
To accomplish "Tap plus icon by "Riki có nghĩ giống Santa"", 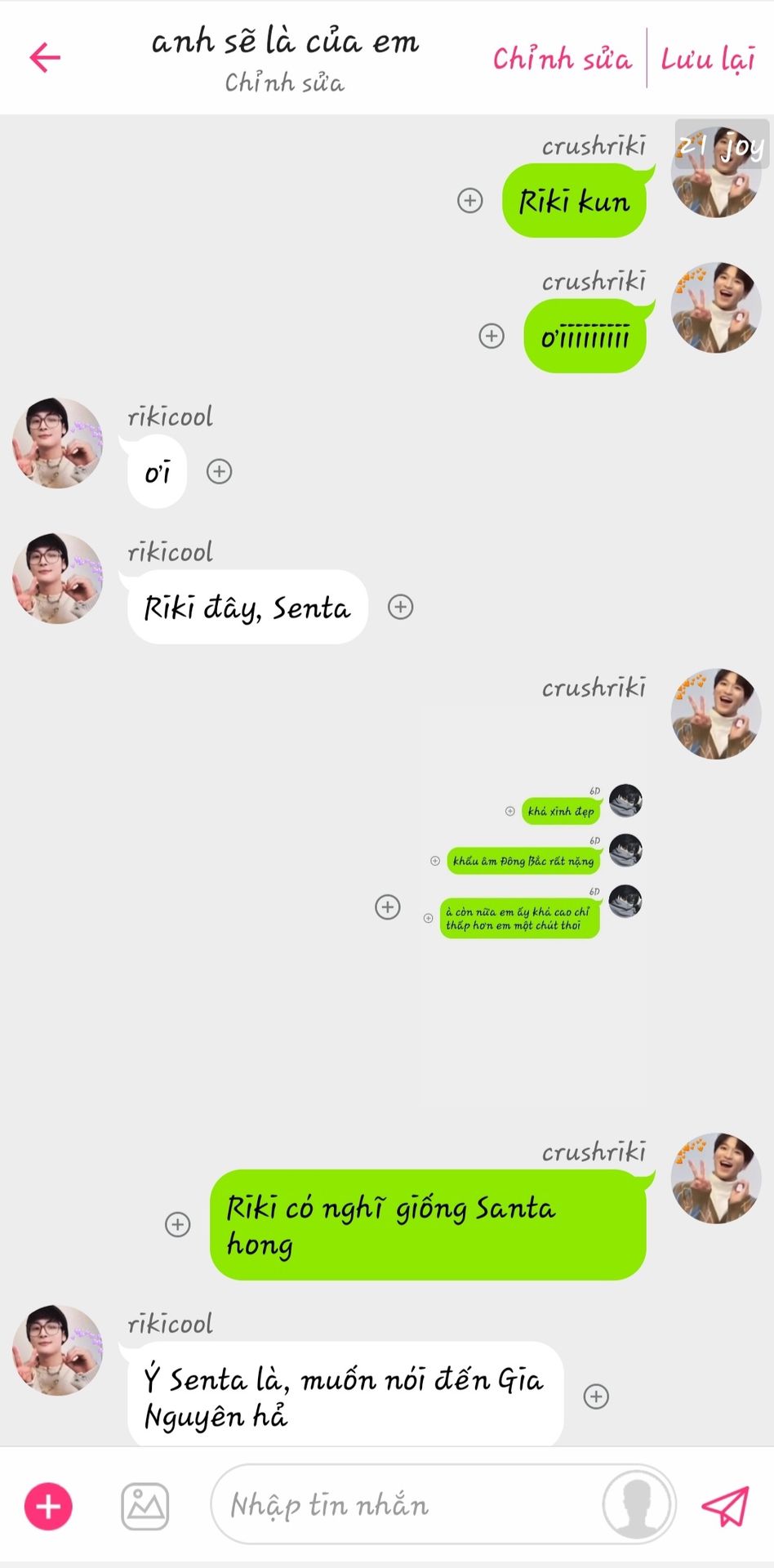I will [x=177, y=1224].
